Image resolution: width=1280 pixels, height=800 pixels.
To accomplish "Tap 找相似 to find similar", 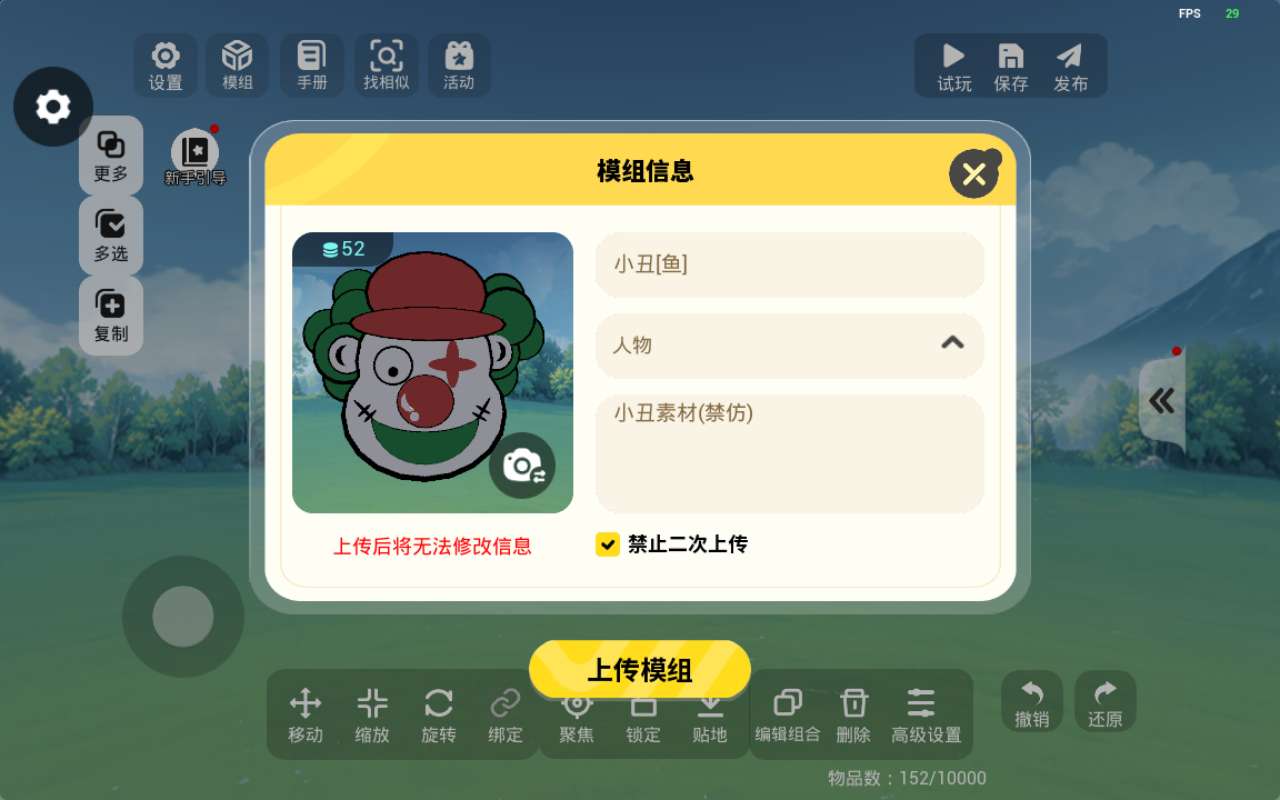I will (386, 66).
